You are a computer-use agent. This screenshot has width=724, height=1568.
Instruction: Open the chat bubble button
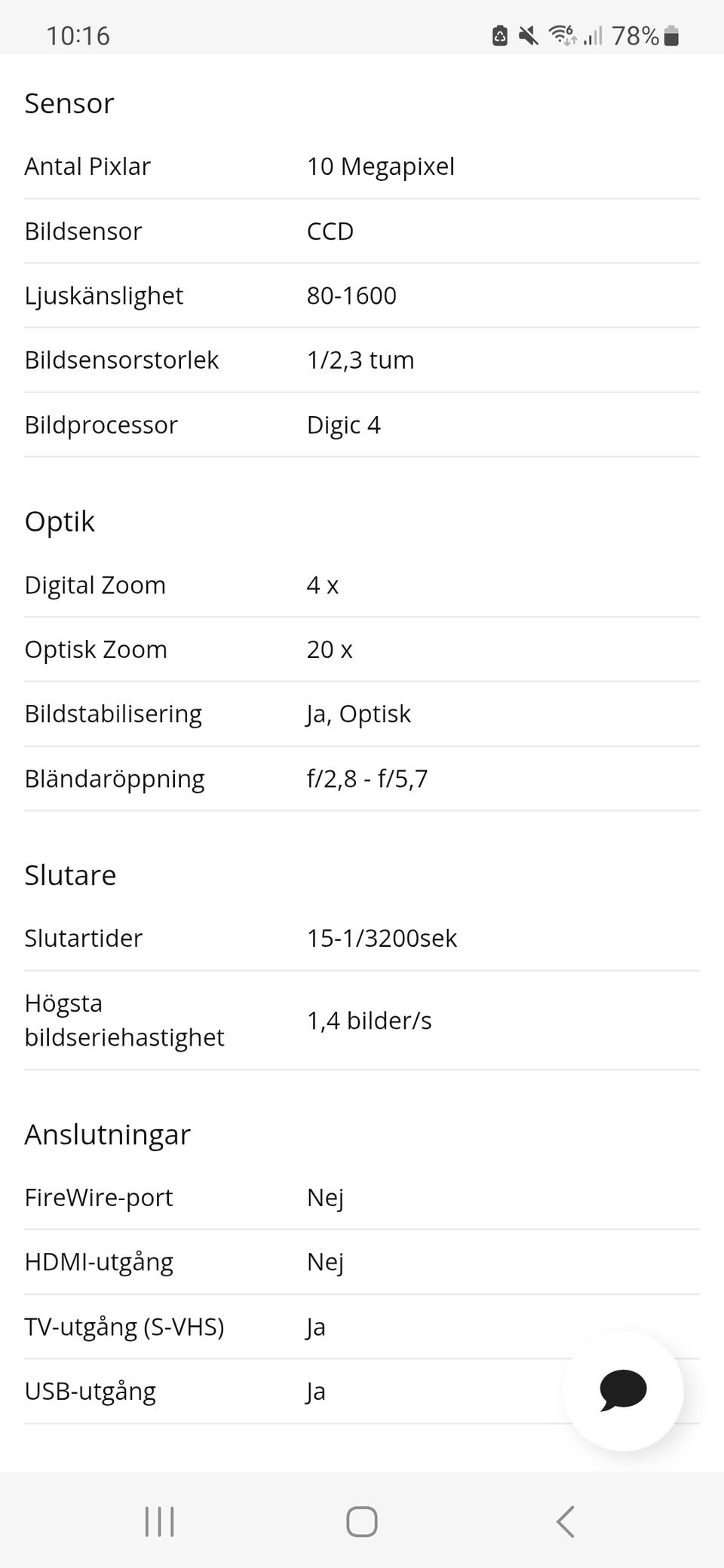pyautogui.click(x=623, y=1391)
